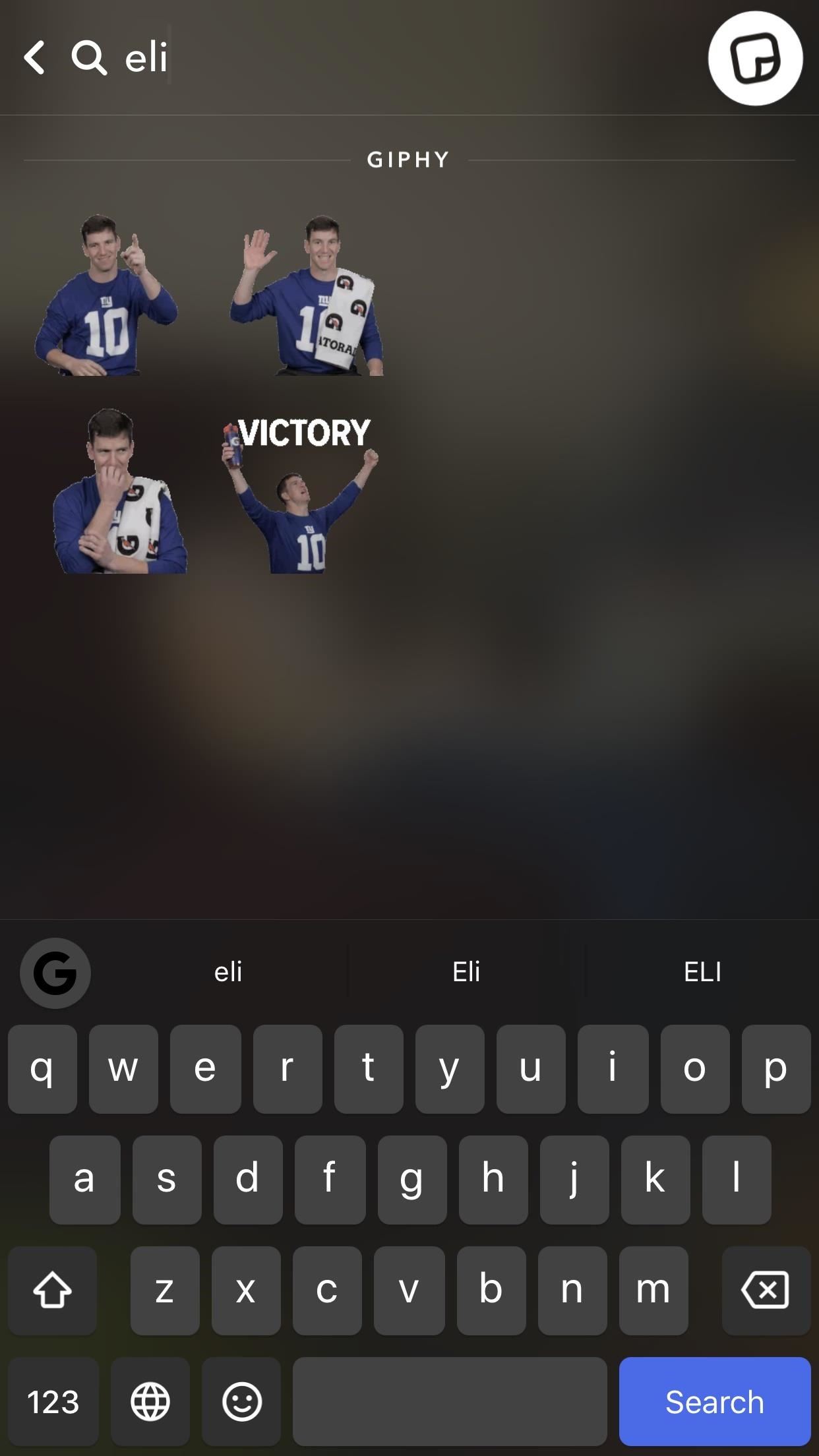Image resolution: width=819 pixels, height=1456 pixels.
Task: Tap the spacebar key
Action: [x=450, y=1402]
